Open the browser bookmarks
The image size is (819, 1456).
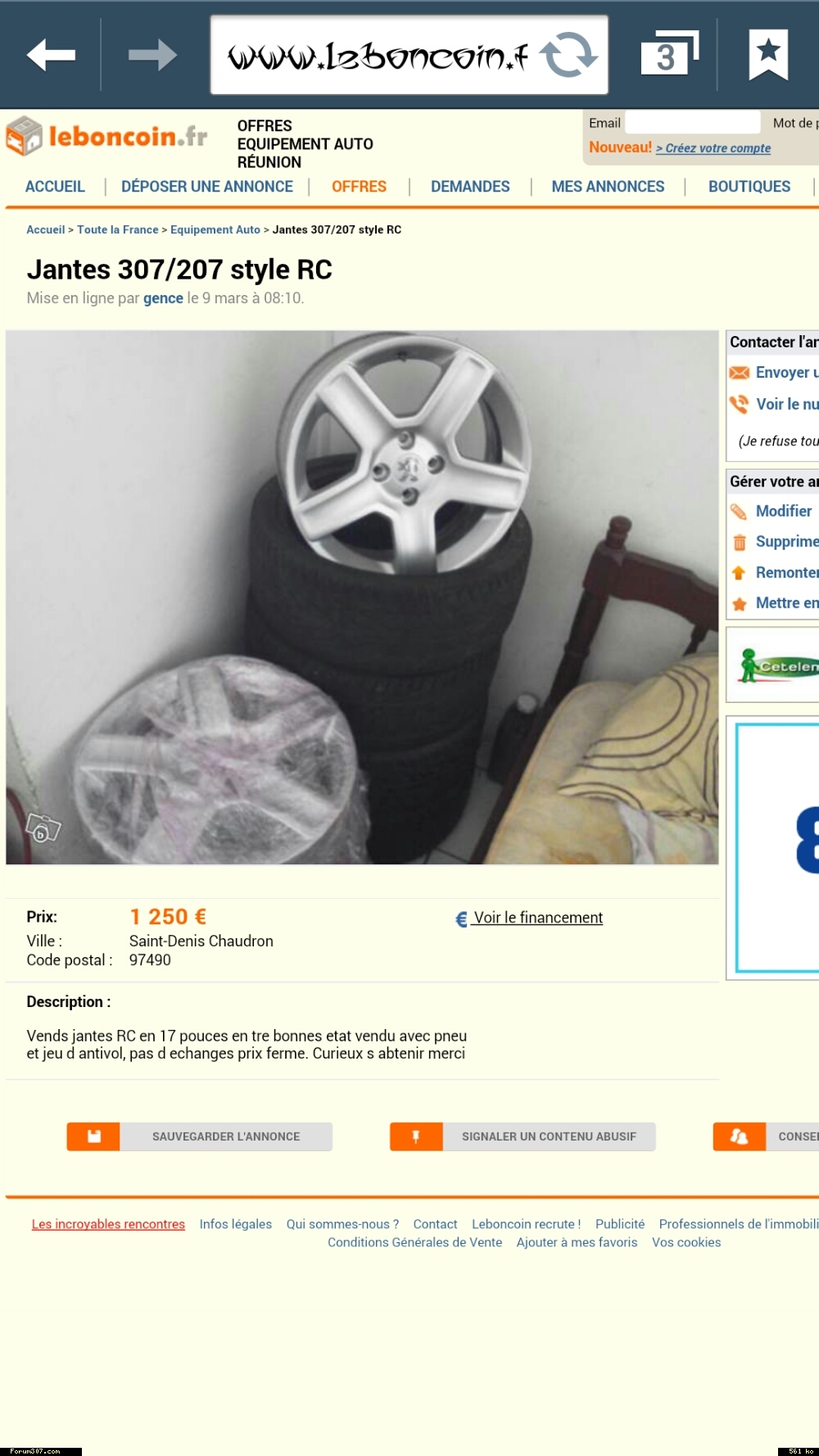point(767,54)
